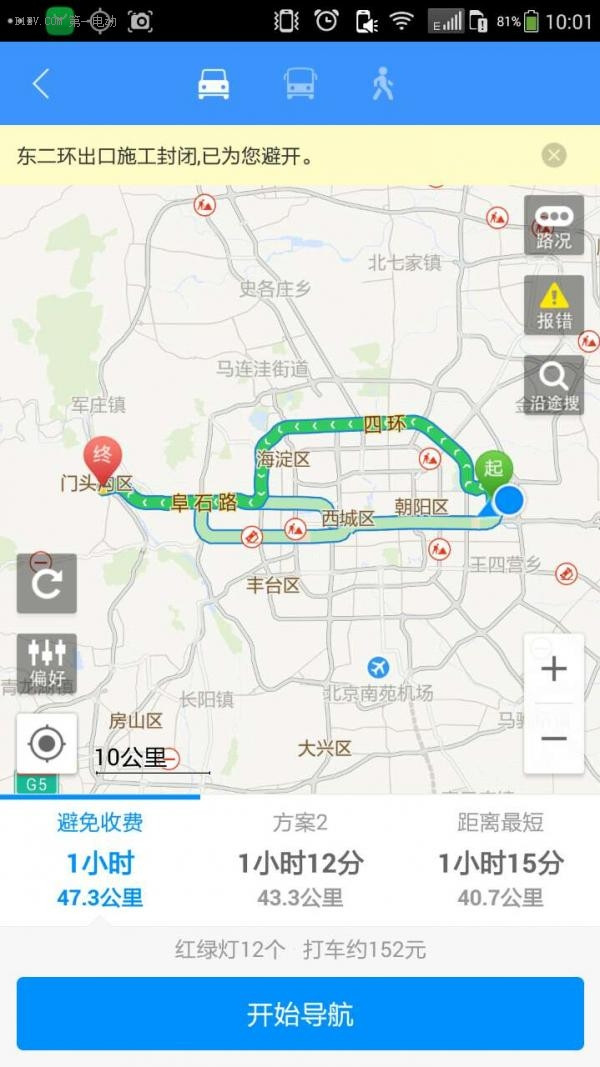
Task: Dismiss the road closure notice banner
Action: [554, 155]
